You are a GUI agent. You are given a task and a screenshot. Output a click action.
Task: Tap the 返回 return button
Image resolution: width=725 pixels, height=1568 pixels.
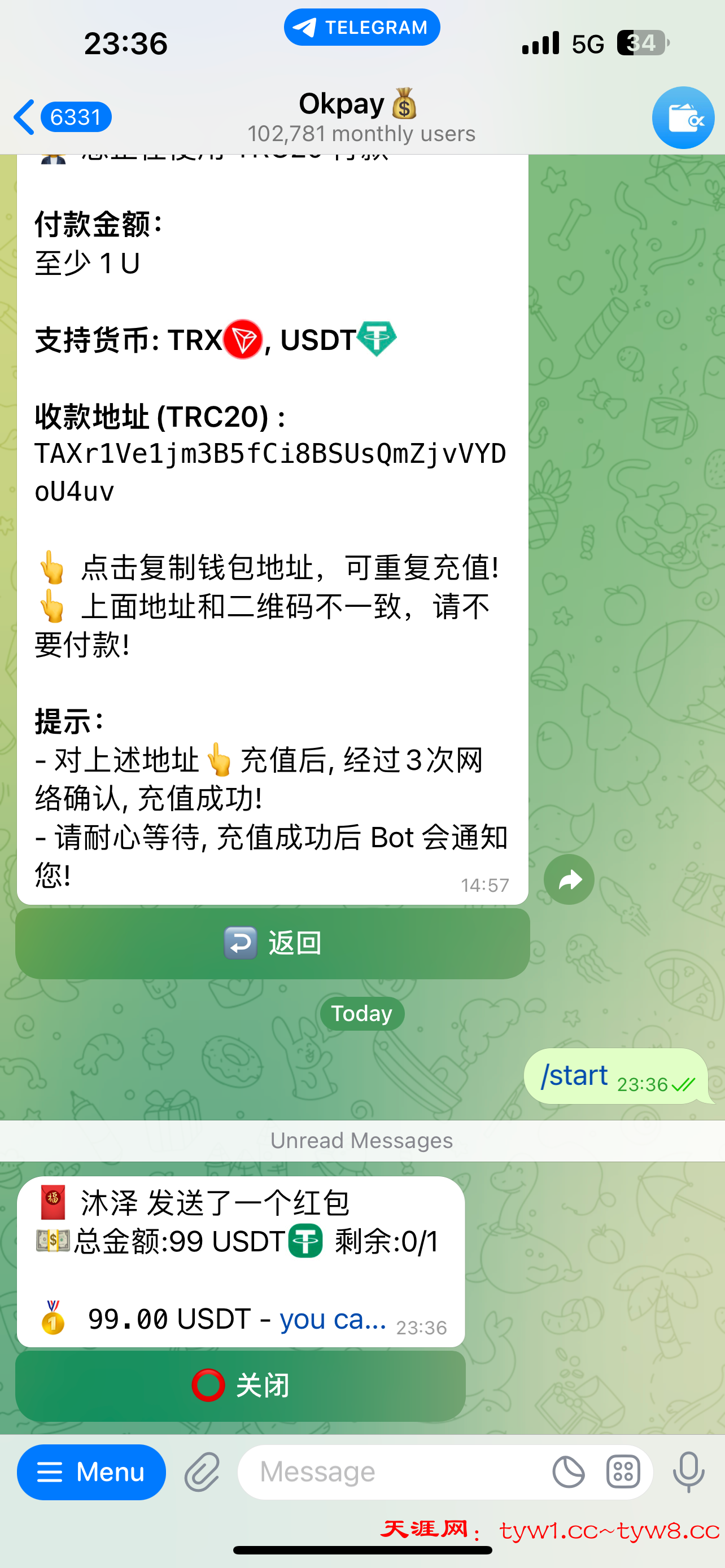click(272, 943)
